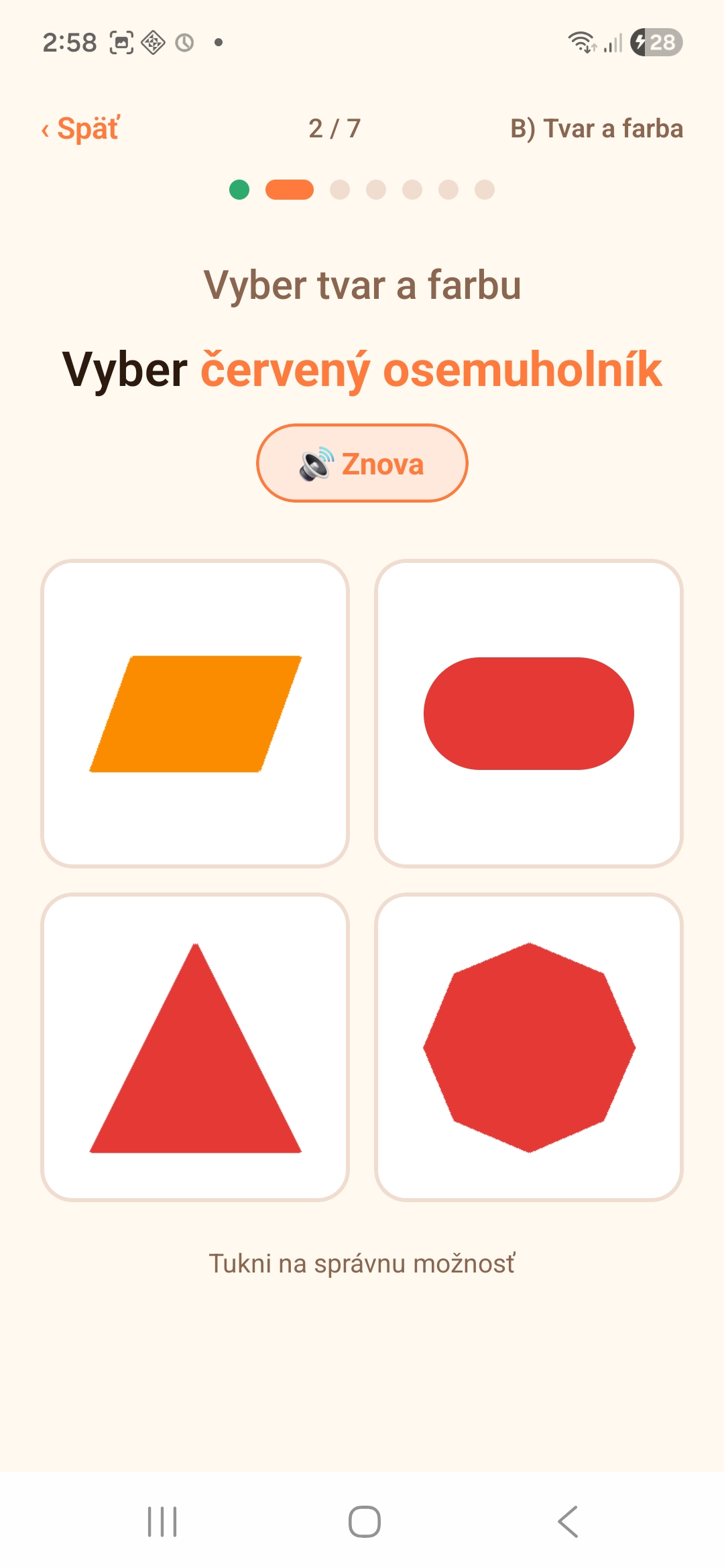The image size is (724, 1568).
Task: Select the red octagon card
Action: (529, 1047)
